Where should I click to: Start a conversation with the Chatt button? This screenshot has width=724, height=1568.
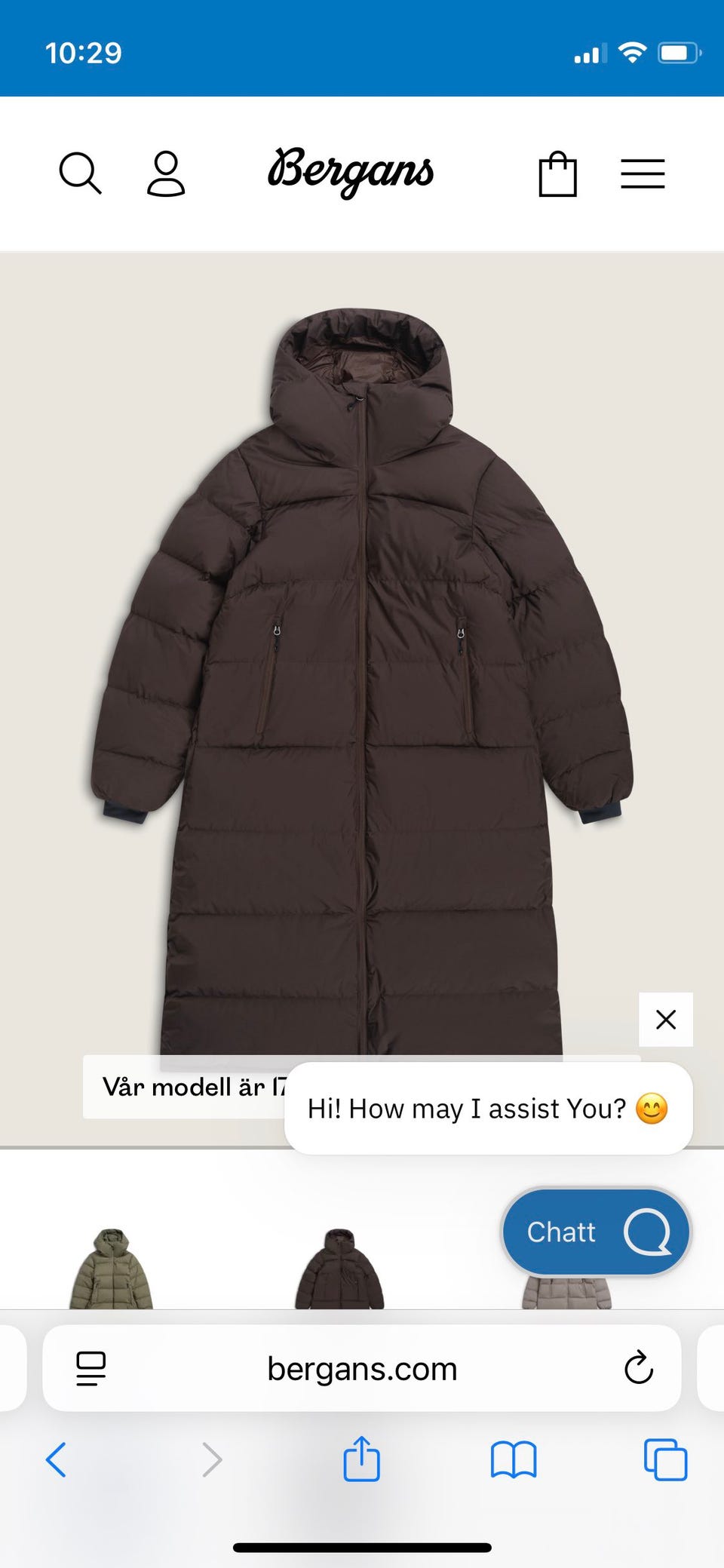pyautogui.click(x=596, y=1232)
